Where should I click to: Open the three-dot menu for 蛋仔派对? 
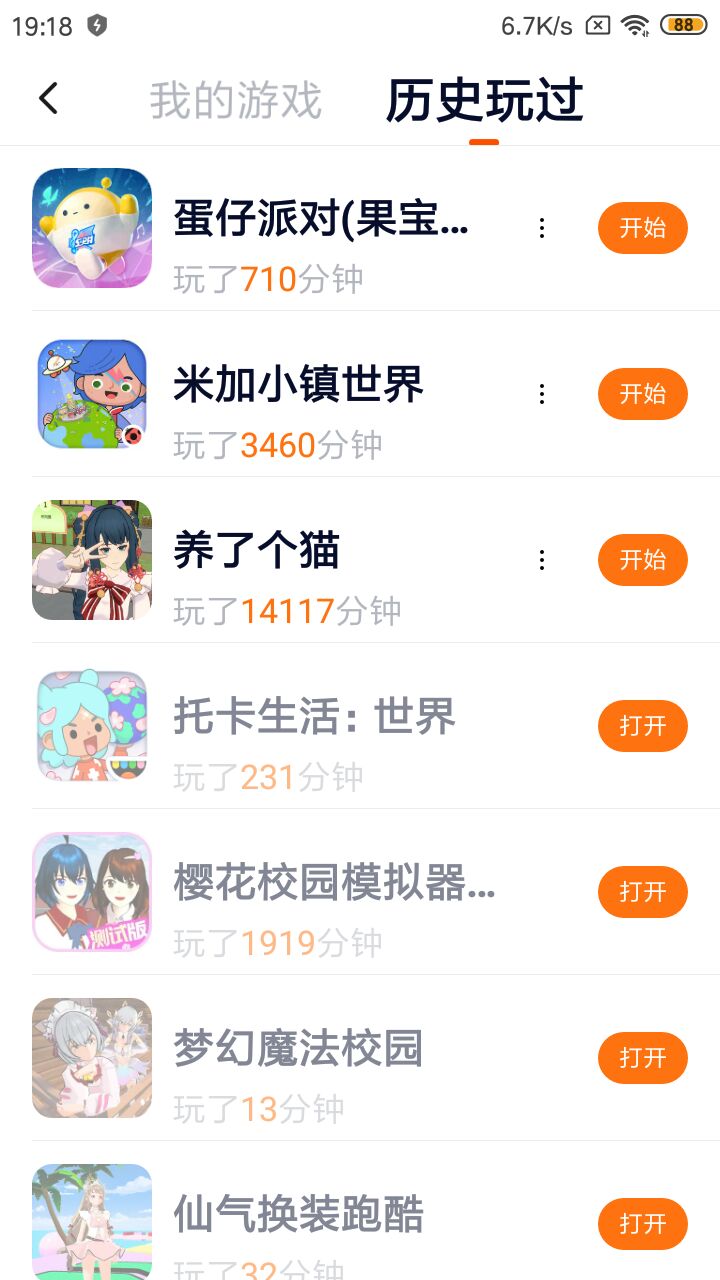coord(542,228)
